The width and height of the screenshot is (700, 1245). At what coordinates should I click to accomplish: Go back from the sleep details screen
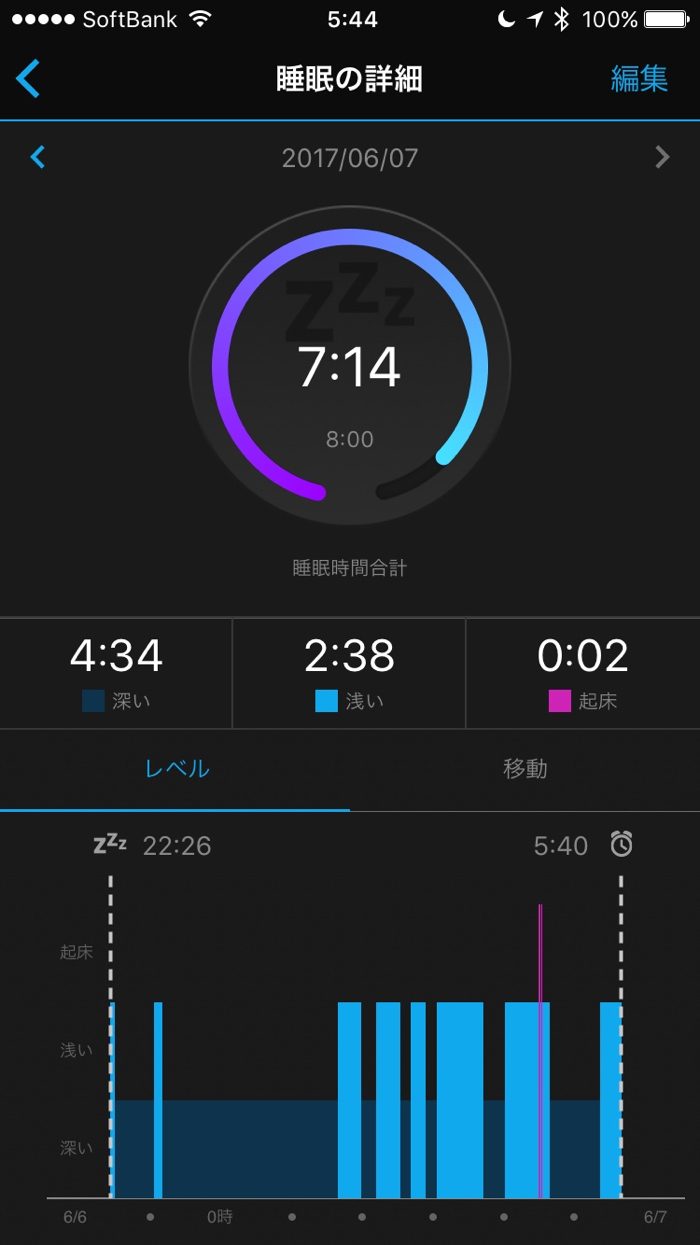coord(29,78)
